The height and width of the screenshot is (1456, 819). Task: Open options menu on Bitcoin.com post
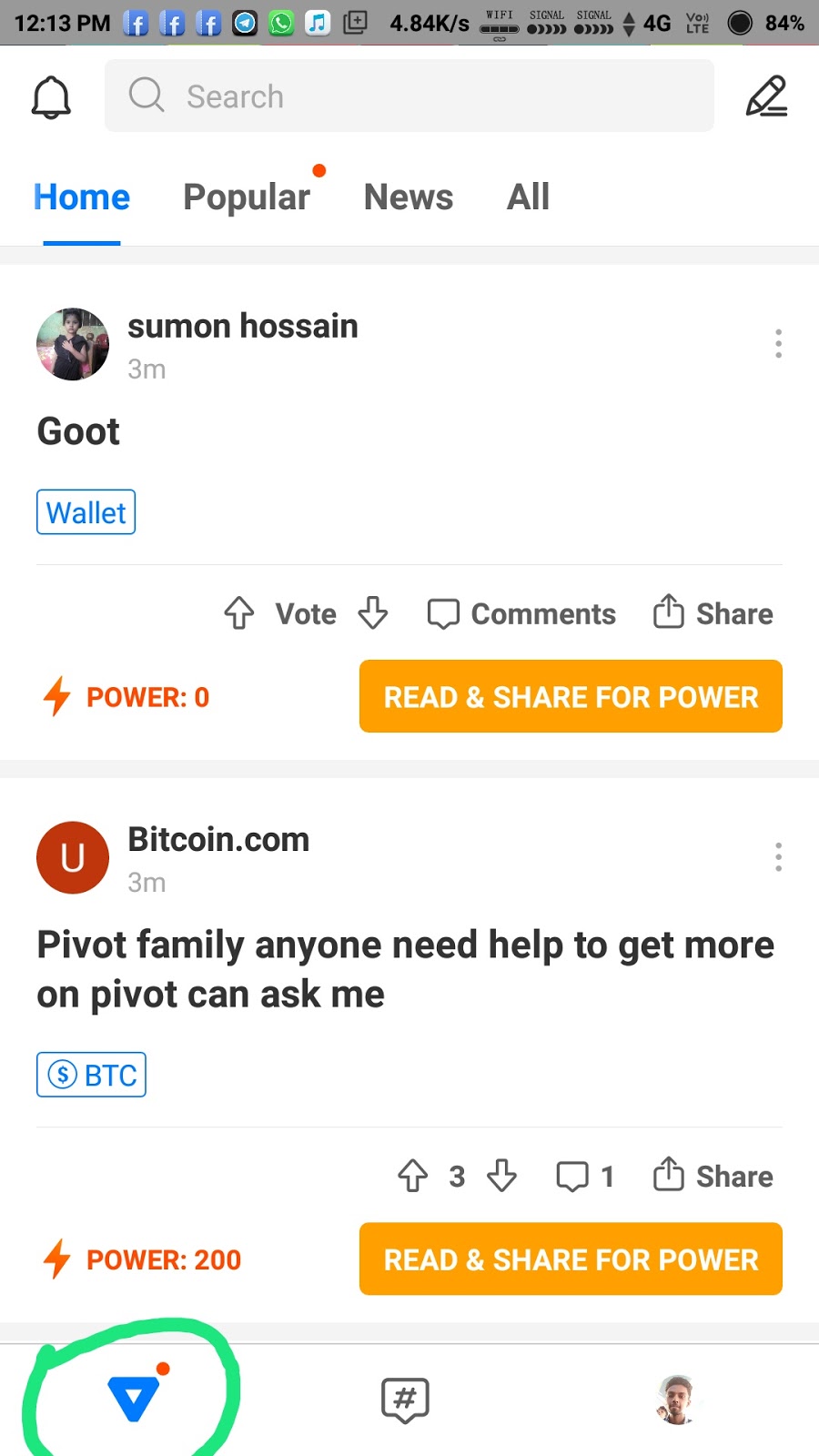click(x=778, y=856)
